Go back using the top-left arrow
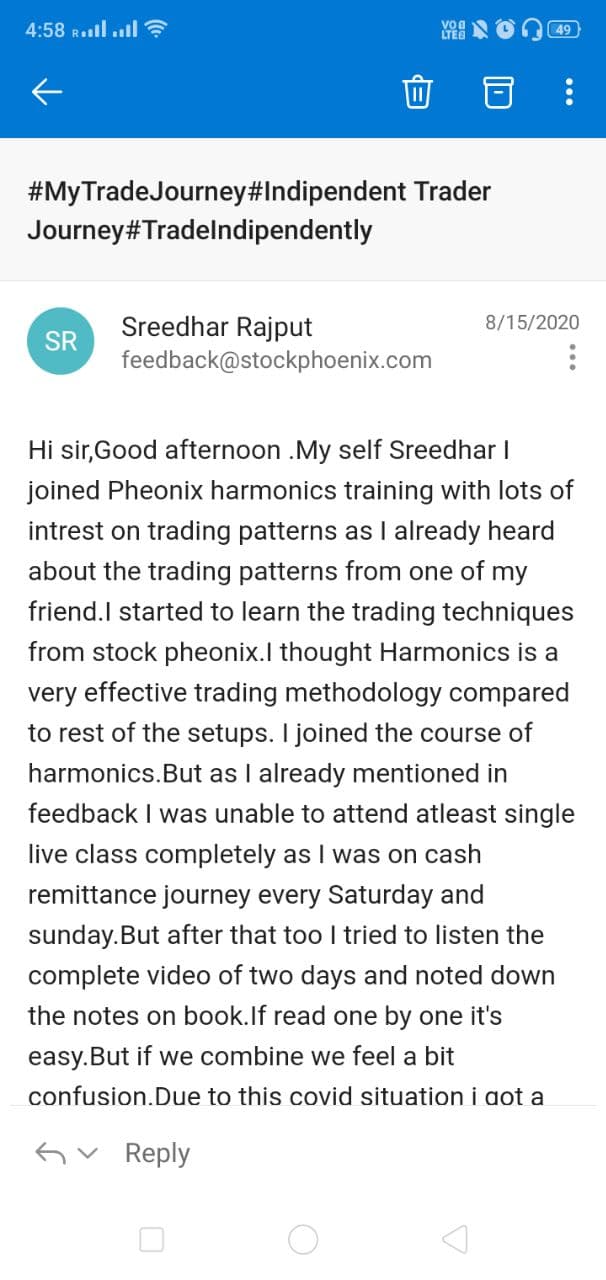The height and width of the screenshot is (1280, 606). point(47,92)
